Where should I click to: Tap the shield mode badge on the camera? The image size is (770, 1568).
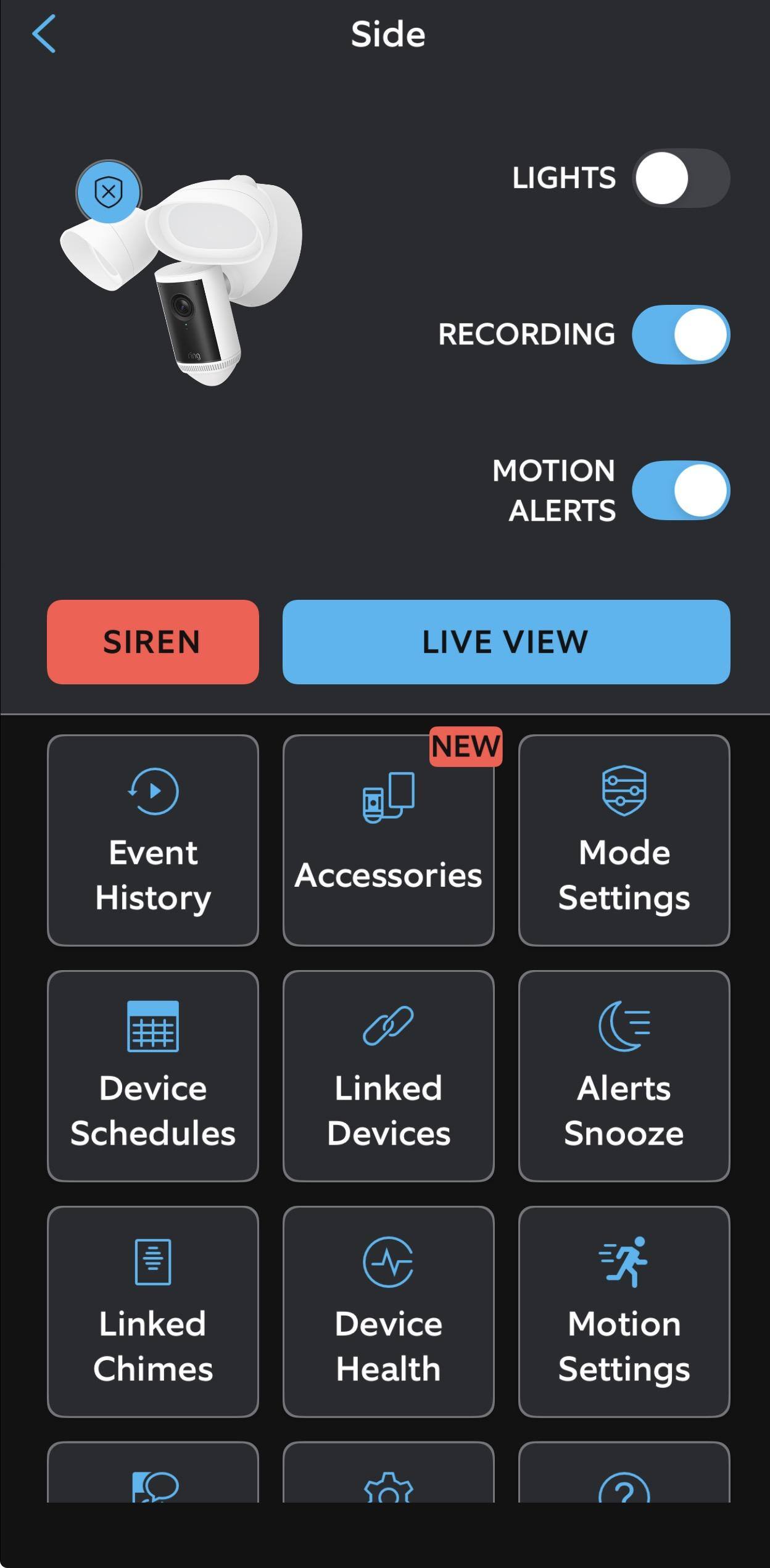109,192
